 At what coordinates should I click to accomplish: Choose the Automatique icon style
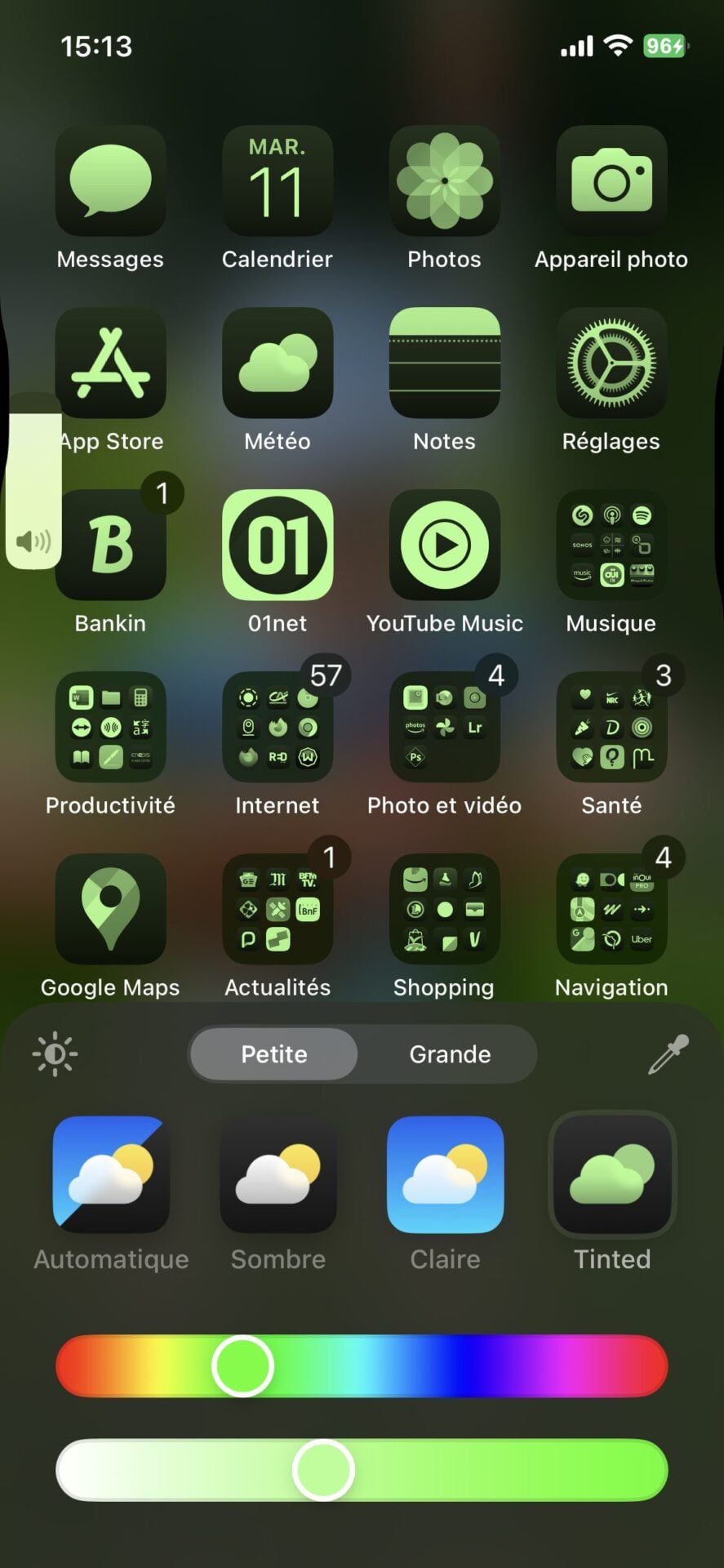coord(111,1174)
